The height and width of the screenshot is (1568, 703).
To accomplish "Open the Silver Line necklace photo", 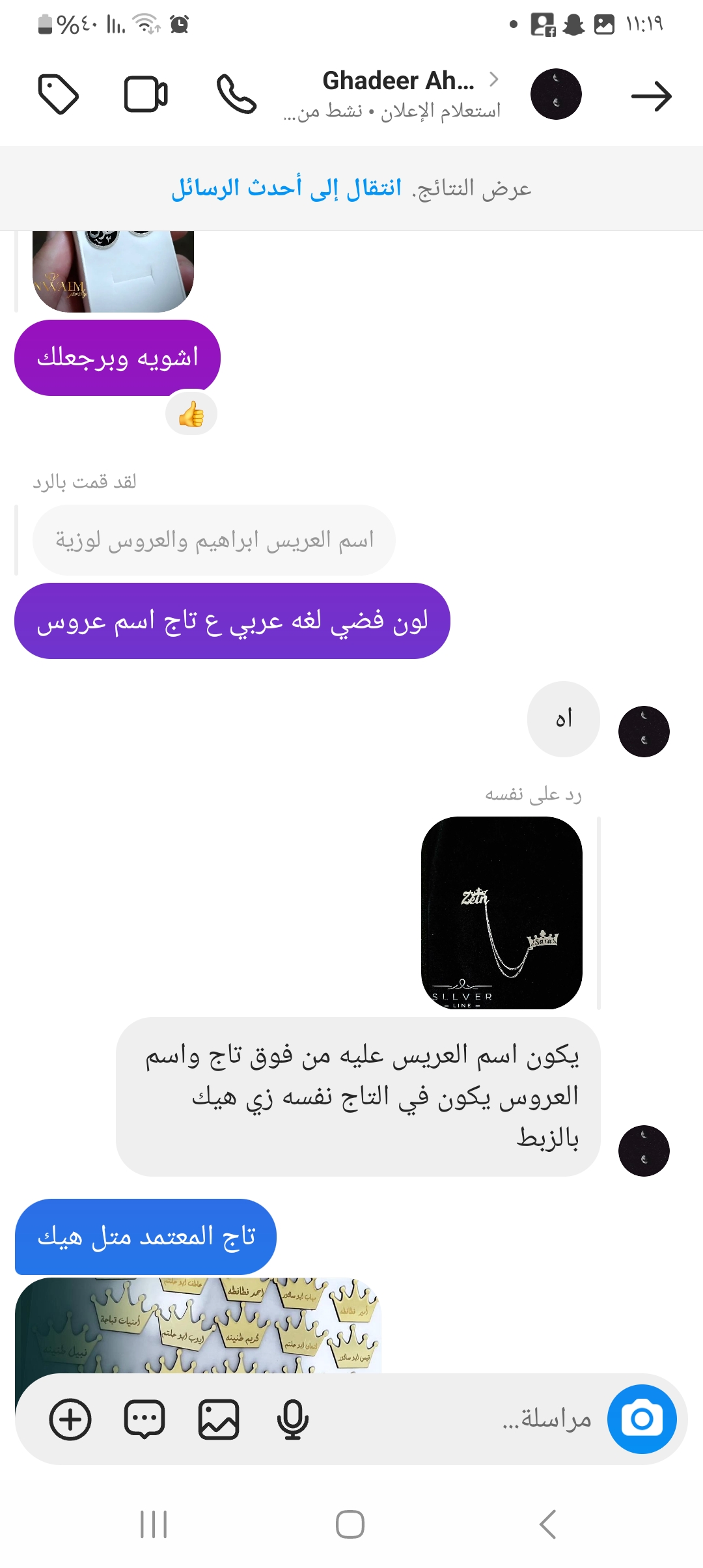I will [x=501, y=912].
